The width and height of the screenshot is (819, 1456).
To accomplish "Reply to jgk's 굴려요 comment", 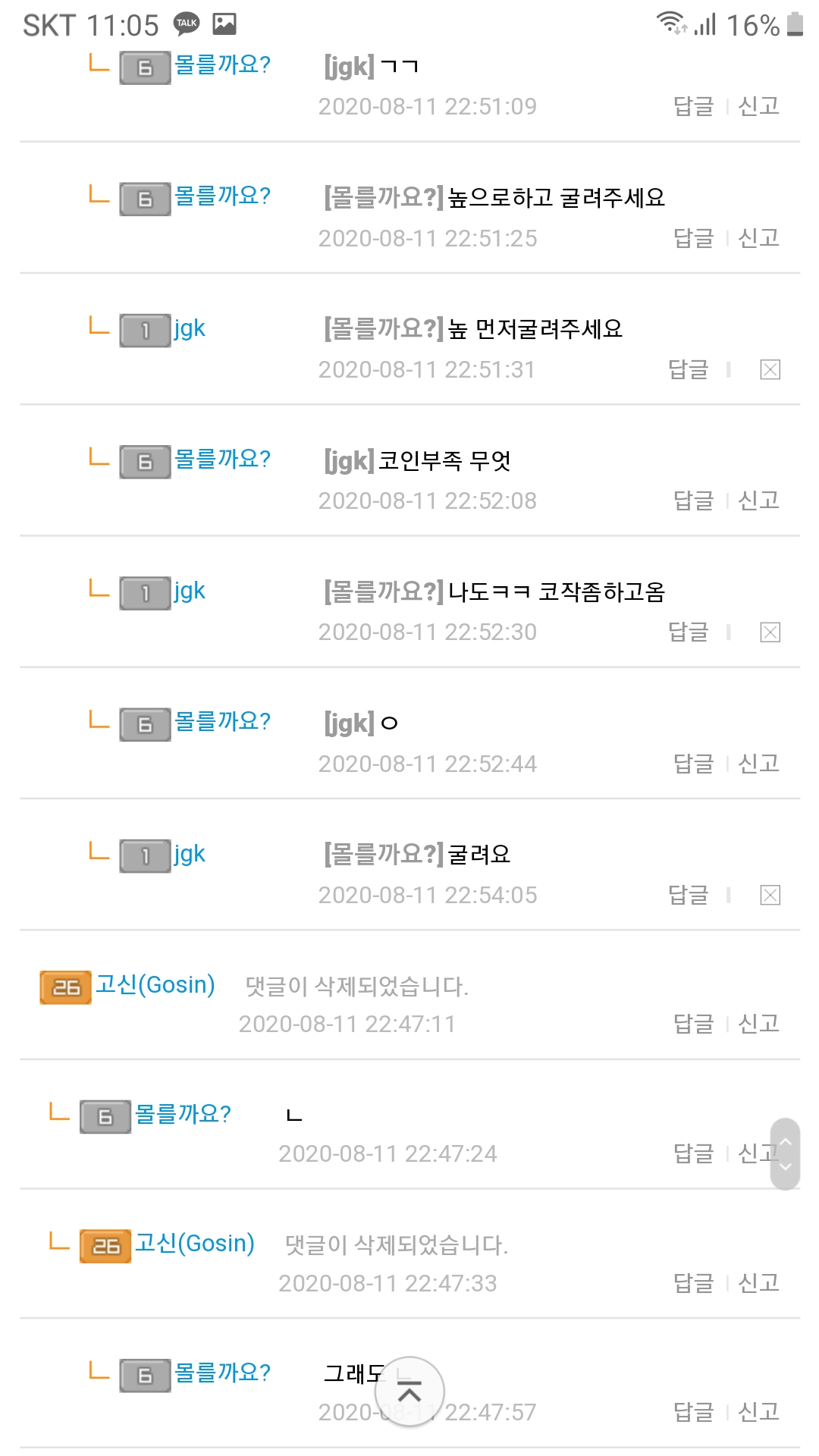I will pos(688,895).
